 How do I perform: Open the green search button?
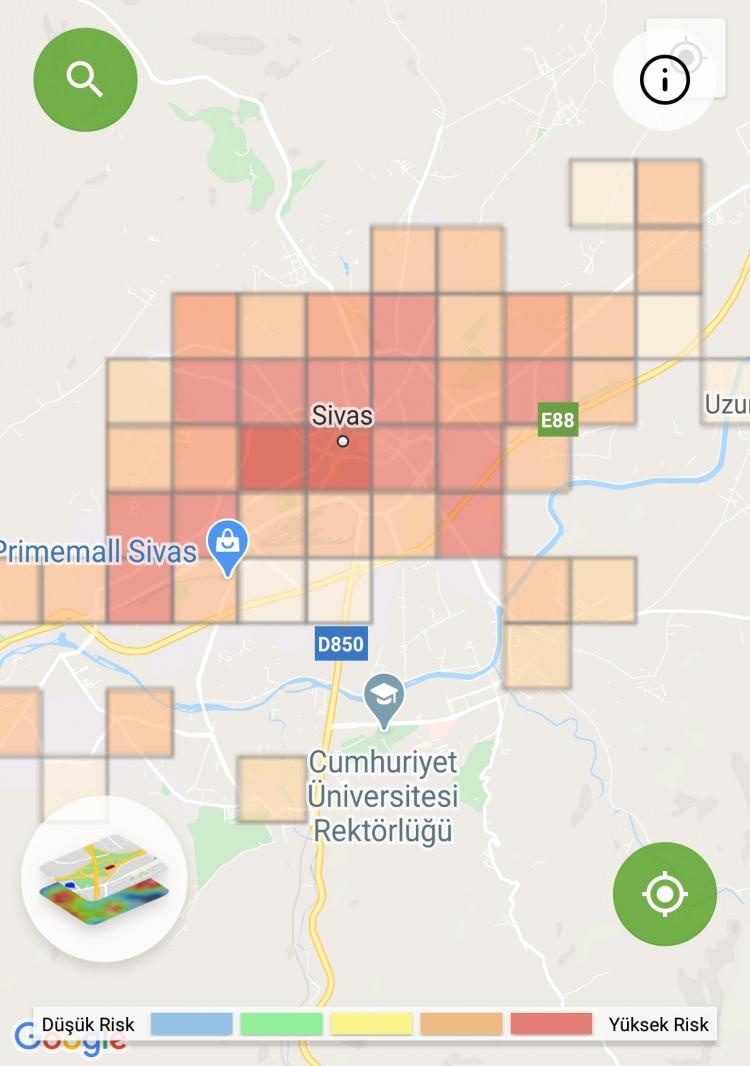pos(85,79)
